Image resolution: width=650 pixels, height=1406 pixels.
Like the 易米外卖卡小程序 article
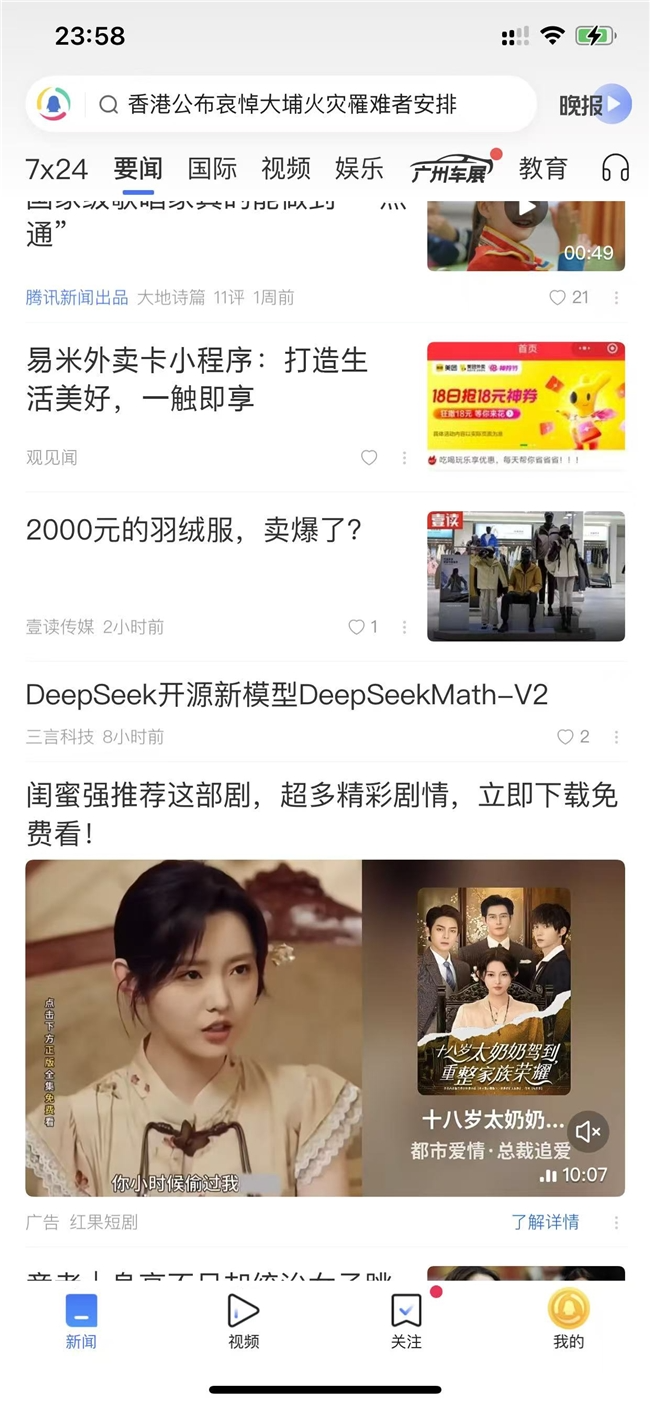pos(369,458)
